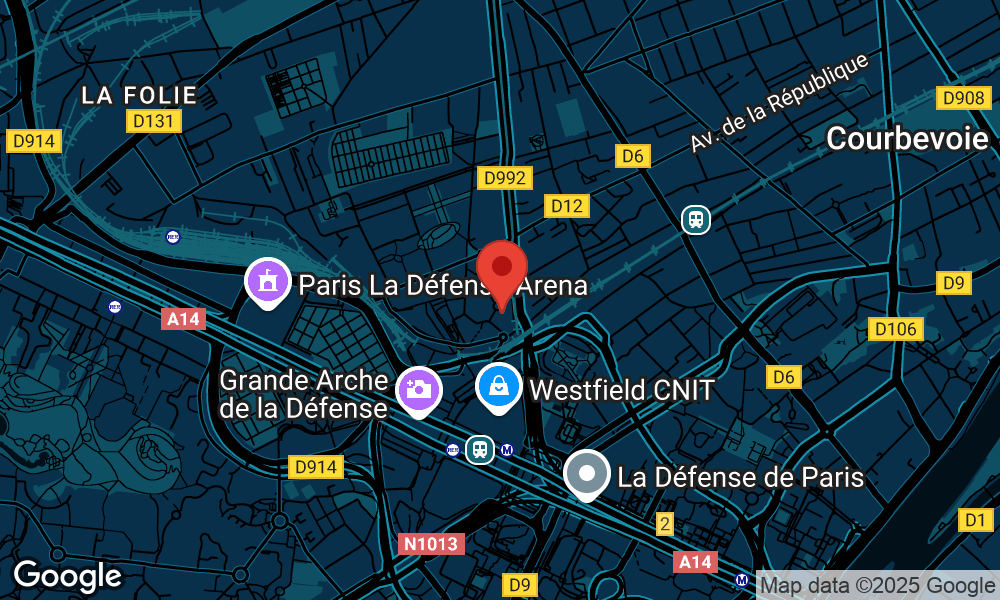Open the Paris La Défense Arena marker

pyautogui.click(x=267, y=281)
